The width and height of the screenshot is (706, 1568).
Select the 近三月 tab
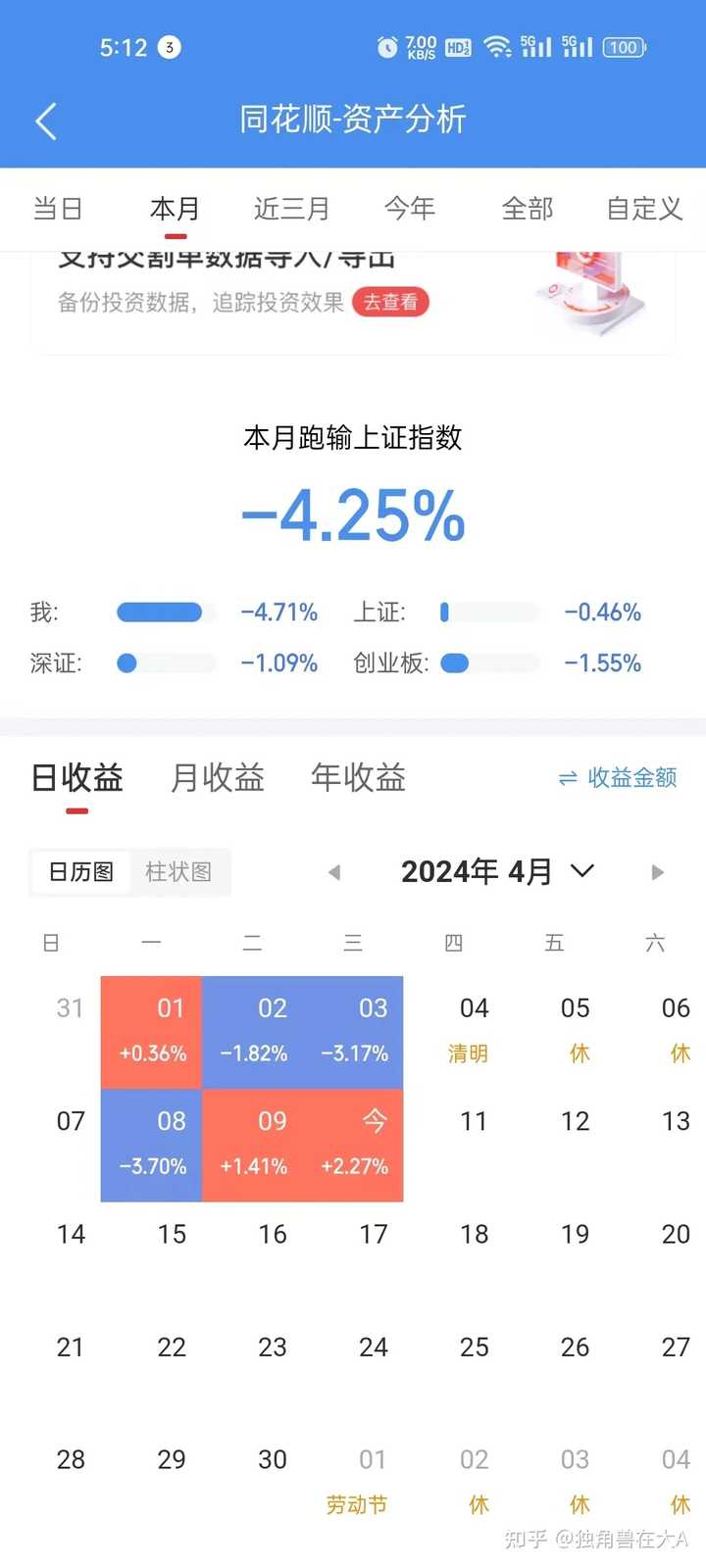(x=292, y=209)
